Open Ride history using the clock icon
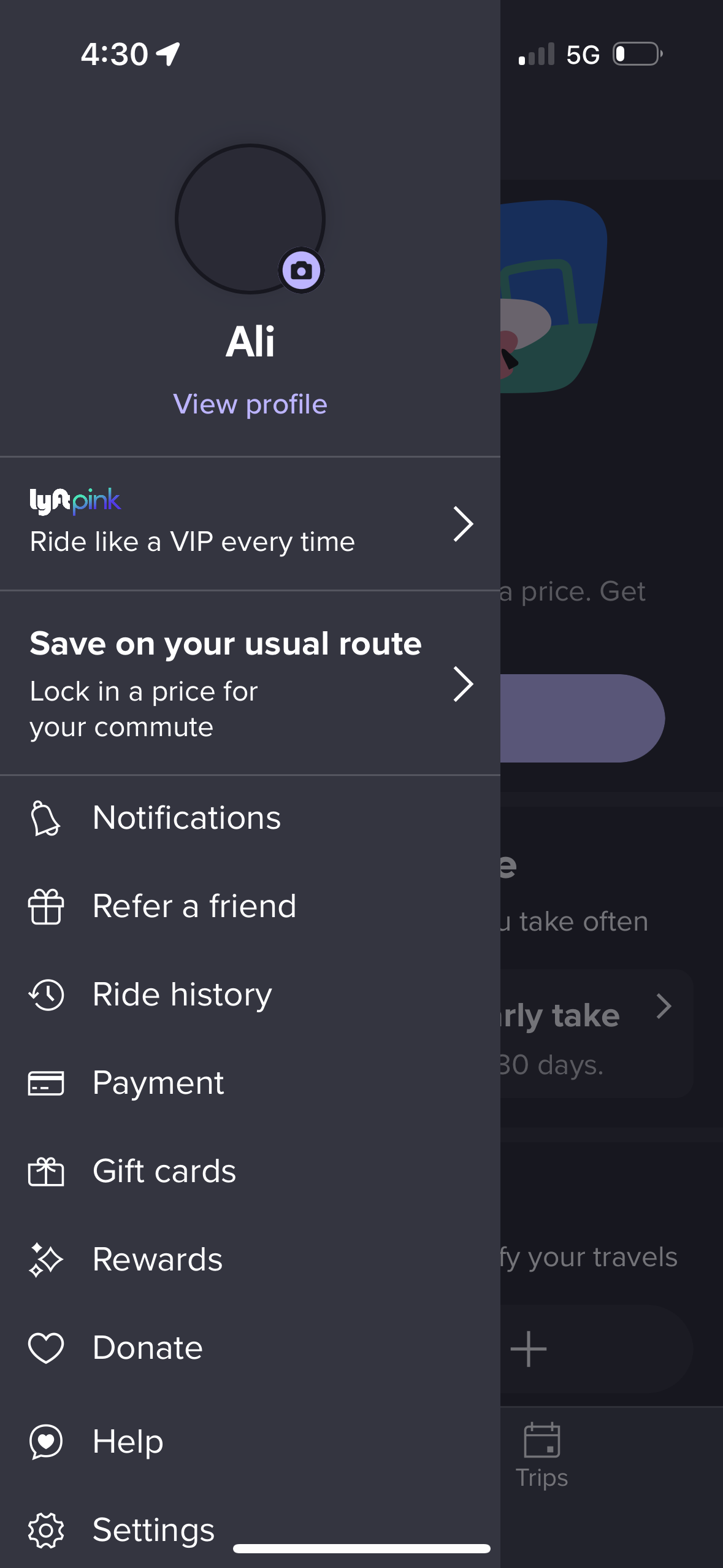Screen dimensions: 723x1568 (x=47, y=995)
